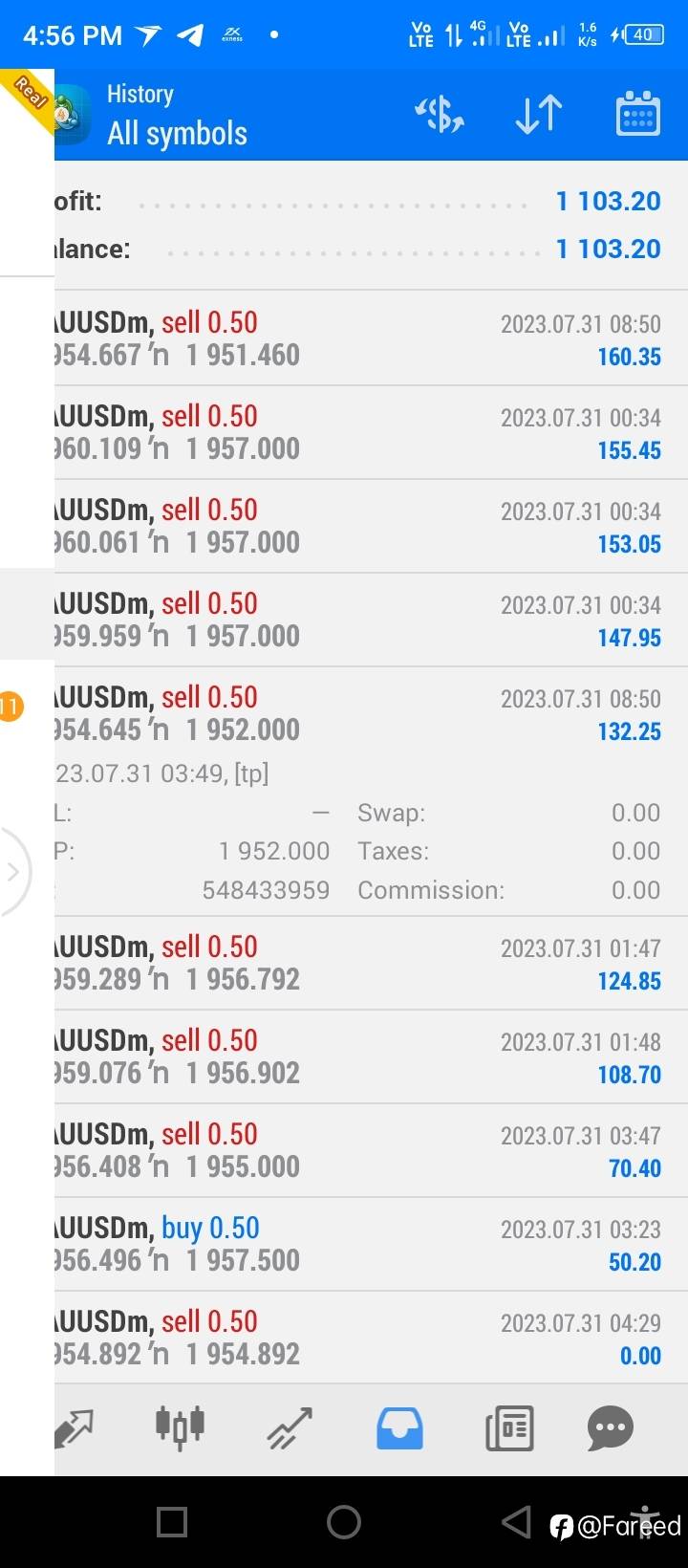Expand the sell trade with profit 147.95
Viewport: 688px width, 1568px height.
[x=371, y=620]
